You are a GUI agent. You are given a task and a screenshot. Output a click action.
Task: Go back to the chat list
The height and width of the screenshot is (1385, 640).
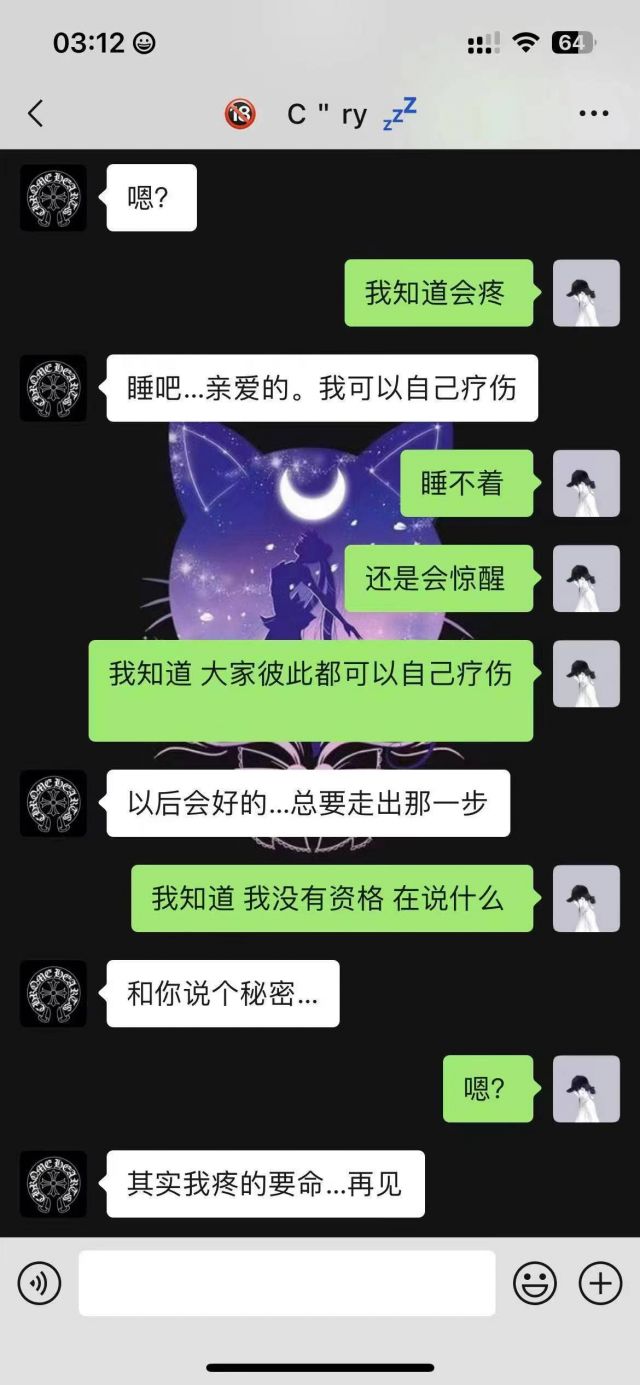(x=36, y=114)
